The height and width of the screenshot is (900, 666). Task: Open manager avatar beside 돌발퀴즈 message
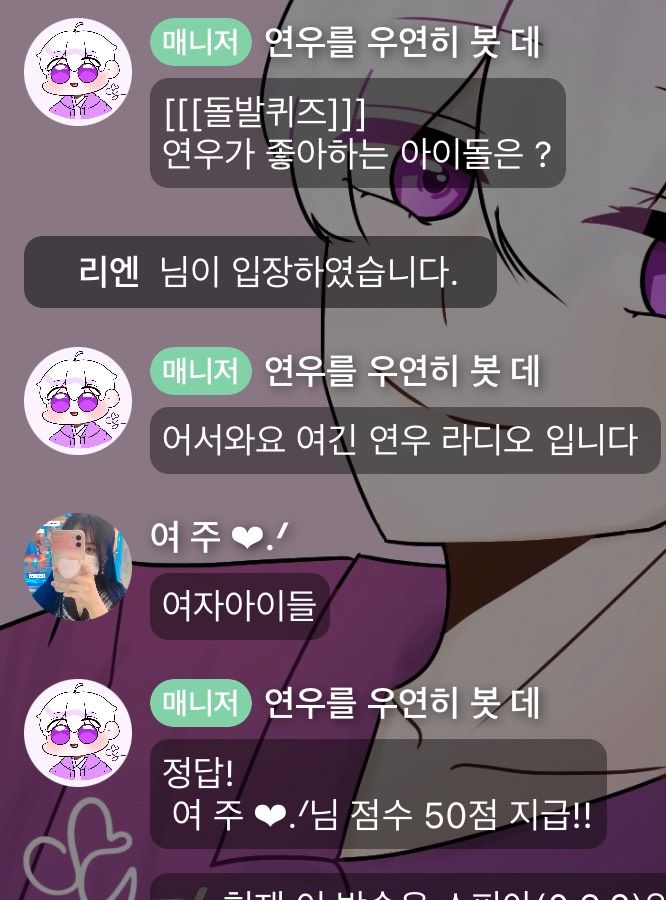coord(78,72)
